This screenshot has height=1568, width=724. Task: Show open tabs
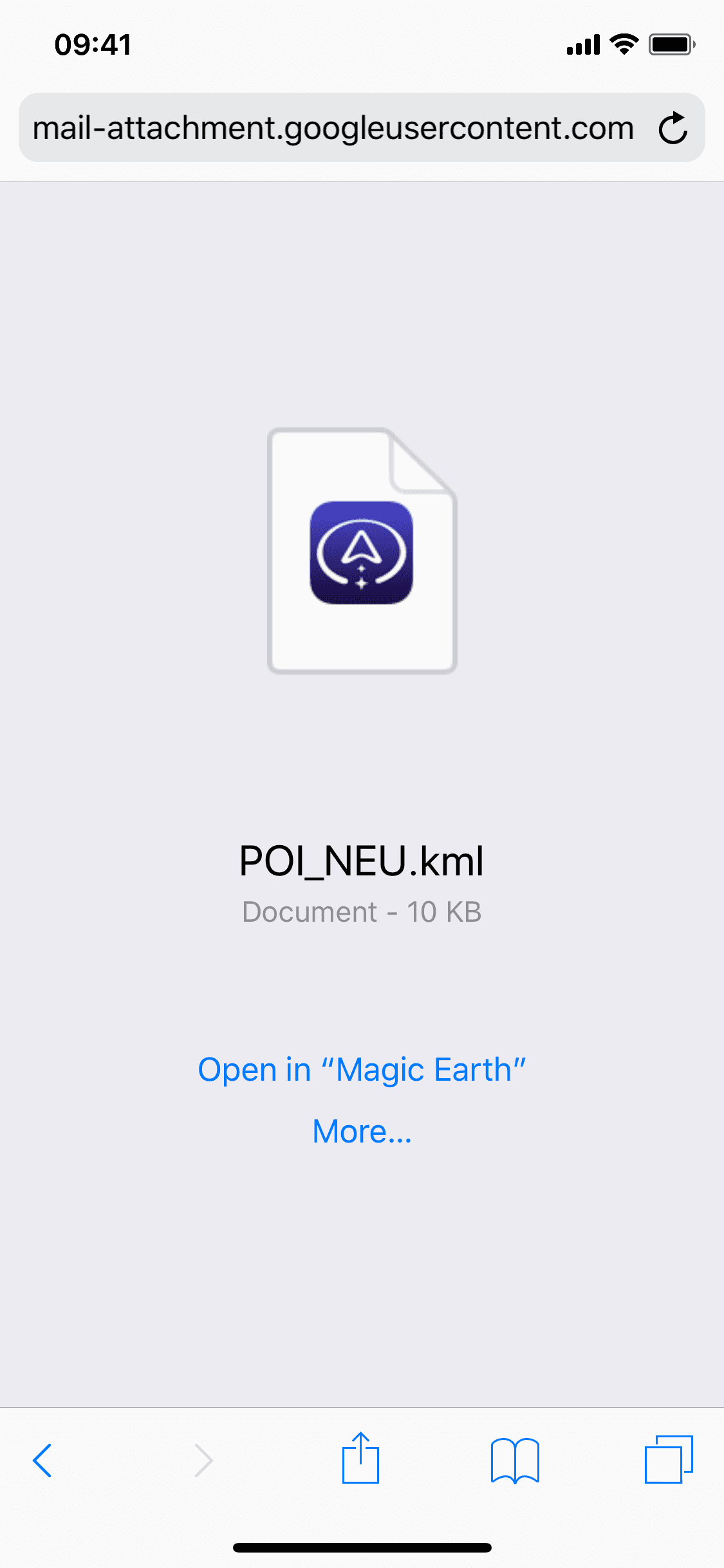pyautogui.click(x=669, y=1459)
